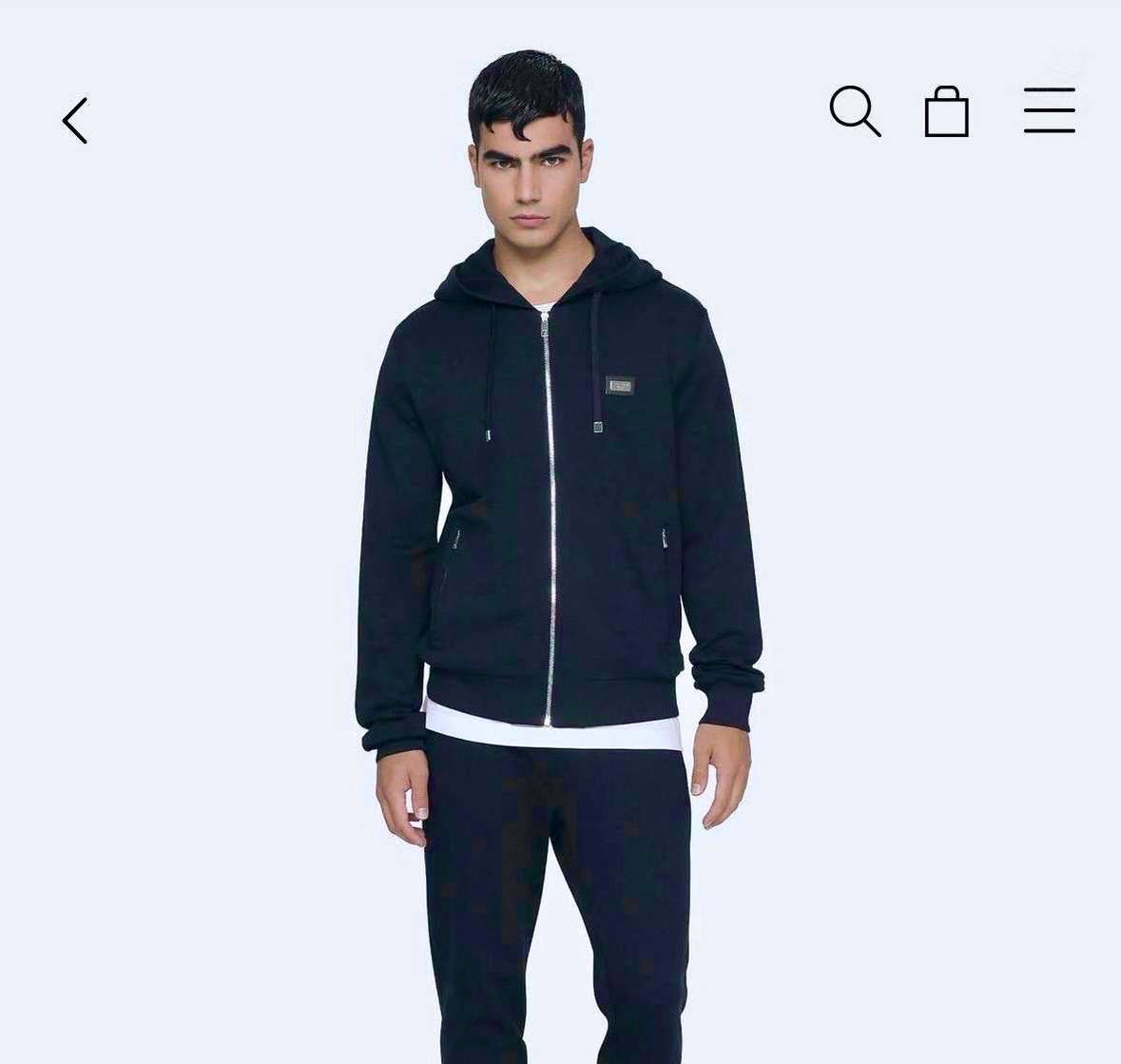Open the hamburger menu
The height and width of the screenshot is (1064, 1121).
click(1049, 110)
